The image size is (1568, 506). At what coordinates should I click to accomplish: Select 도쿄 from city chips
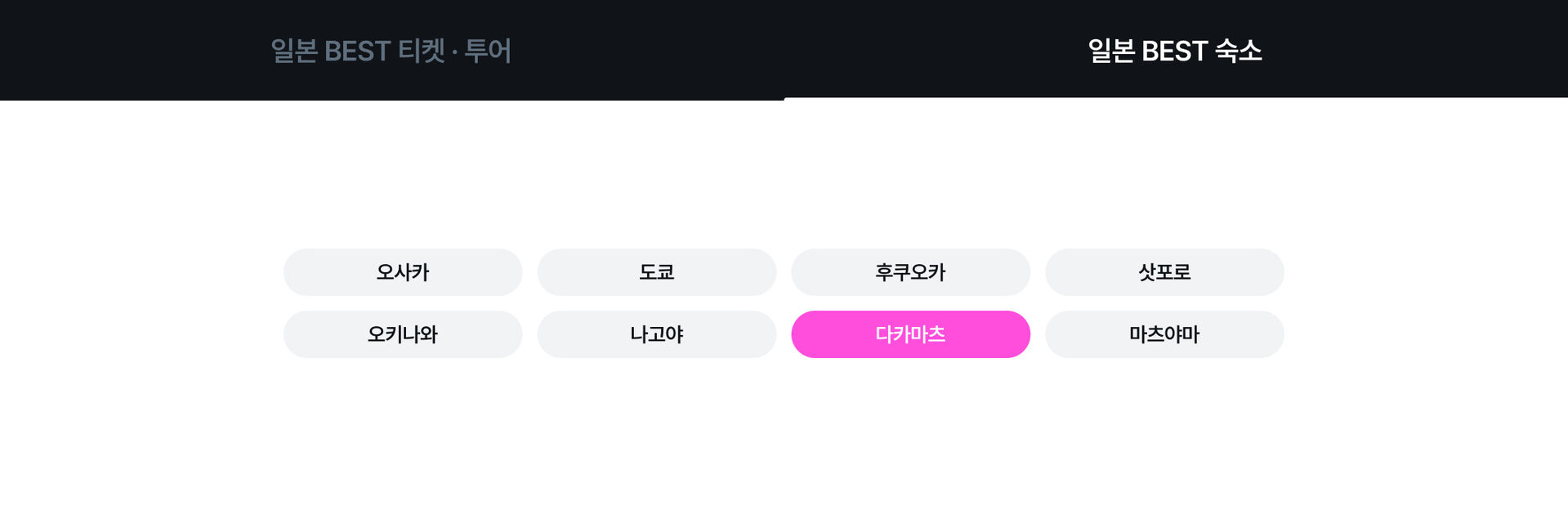coord(657,272)
